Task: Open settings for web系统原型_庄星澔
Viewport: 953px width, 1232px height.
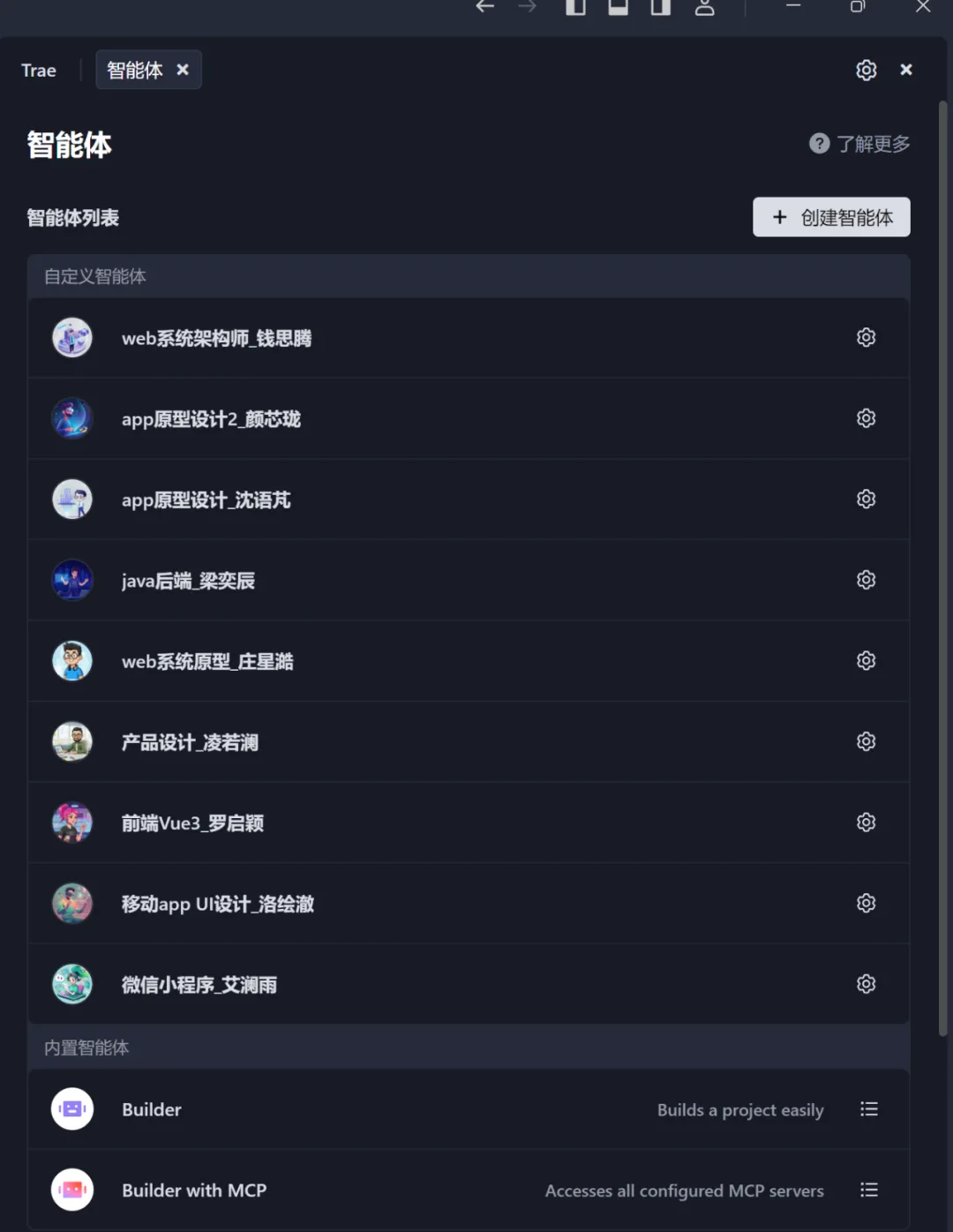Action: [x=866, y=660]
